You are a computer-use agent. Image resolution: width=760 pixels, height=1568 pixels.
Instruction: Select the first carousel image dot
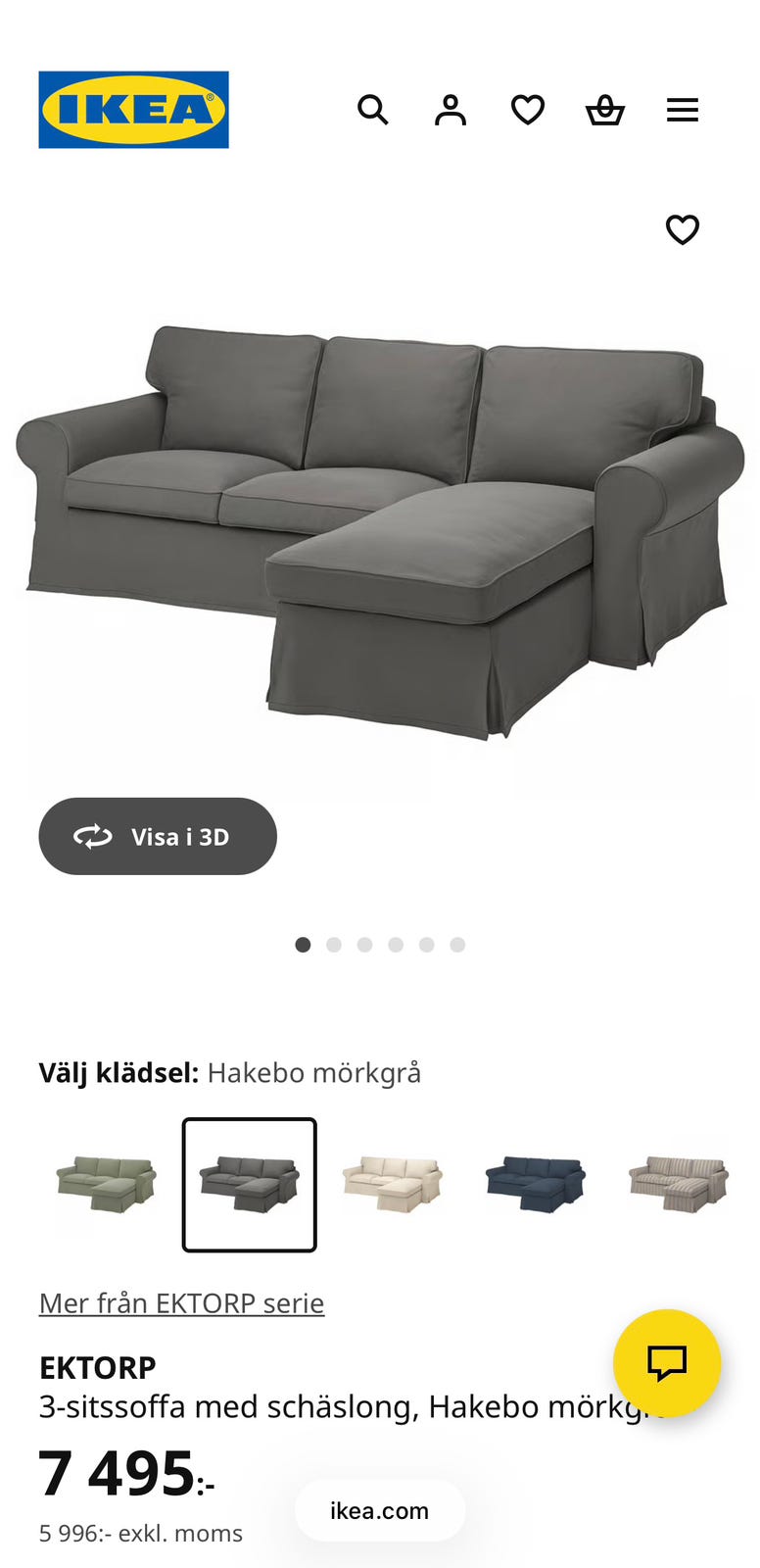click(x=304, y=944)
